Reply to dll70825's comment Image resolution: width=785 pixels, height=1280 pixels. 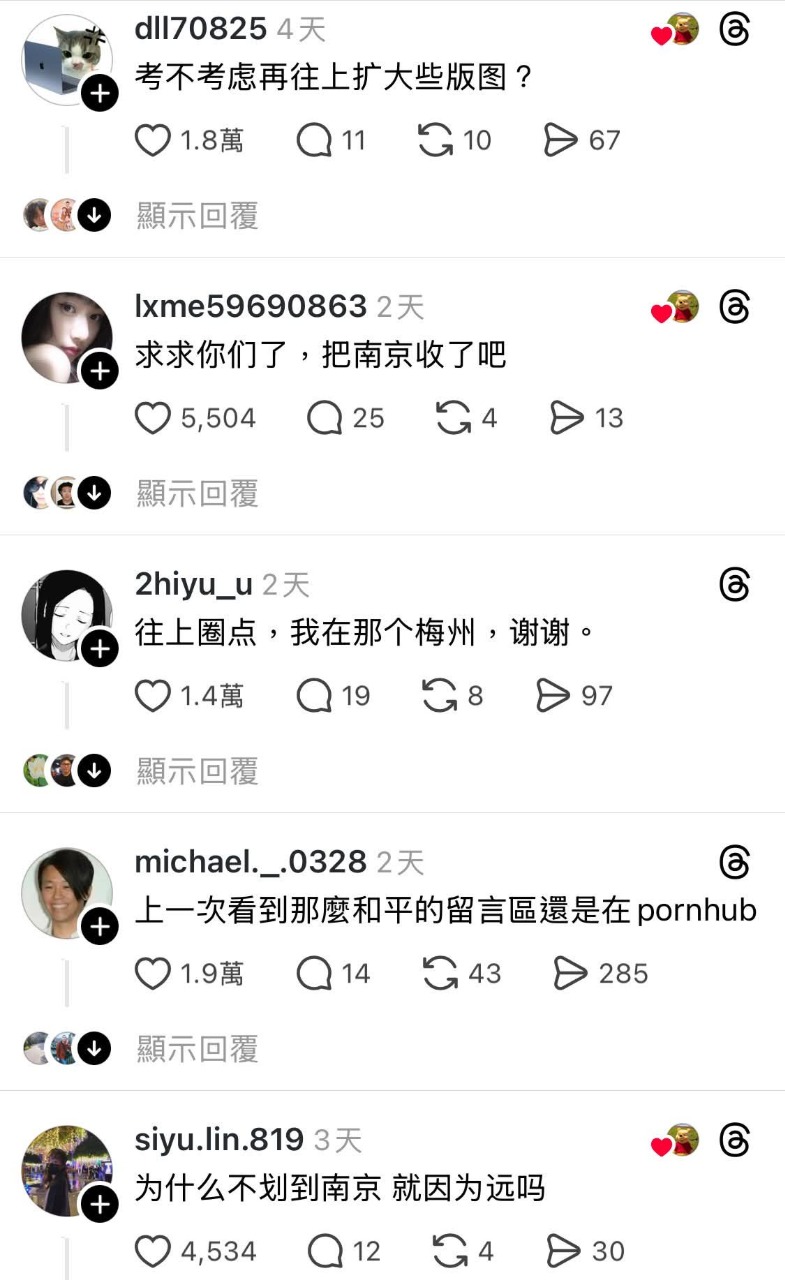314,140
